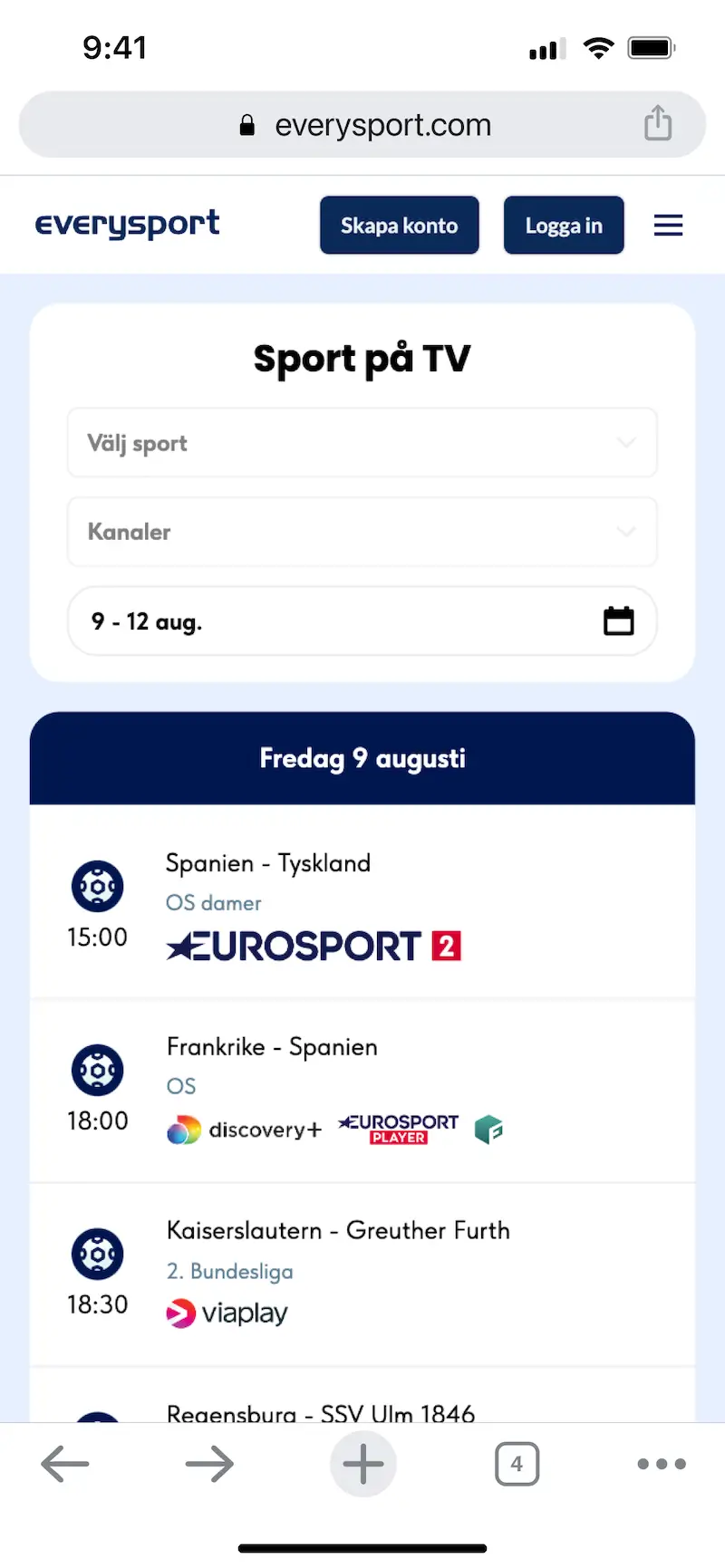Go forward in browser history
Screen dimensions: 725x1568
coord(209,1464)
